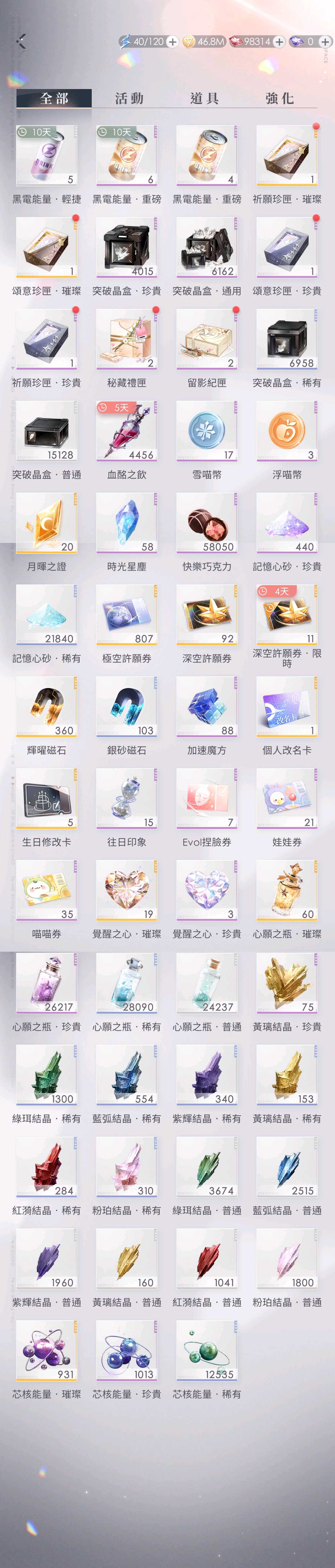Switch to the 道具 tab
335x1568 pixels.
pyautogui.click(x=205, y=98)
